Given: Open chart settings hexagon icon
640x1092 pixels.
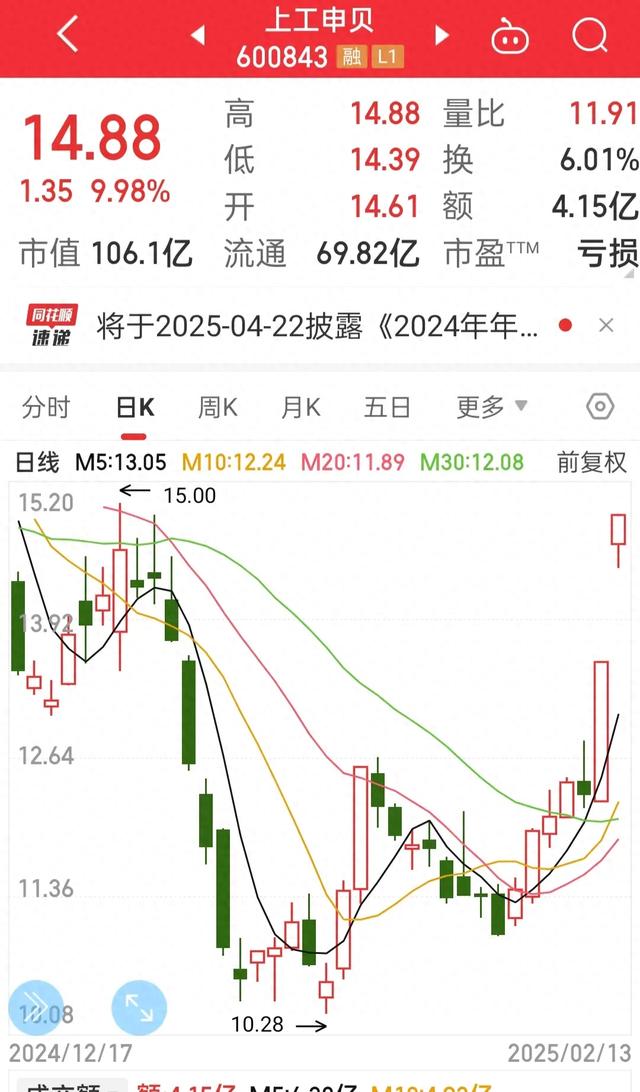Looking at the screenshot, I should tap(600, 406).
